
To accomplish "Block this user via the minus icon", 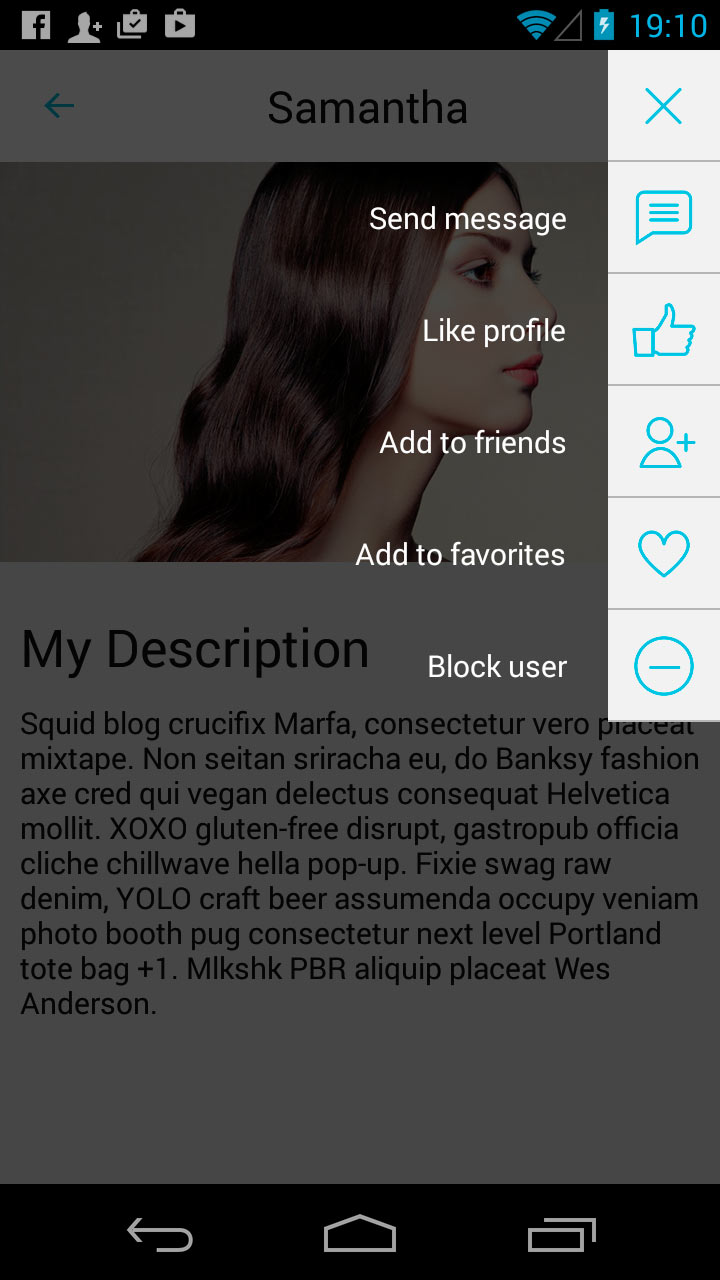I will (x=663, y=666).
